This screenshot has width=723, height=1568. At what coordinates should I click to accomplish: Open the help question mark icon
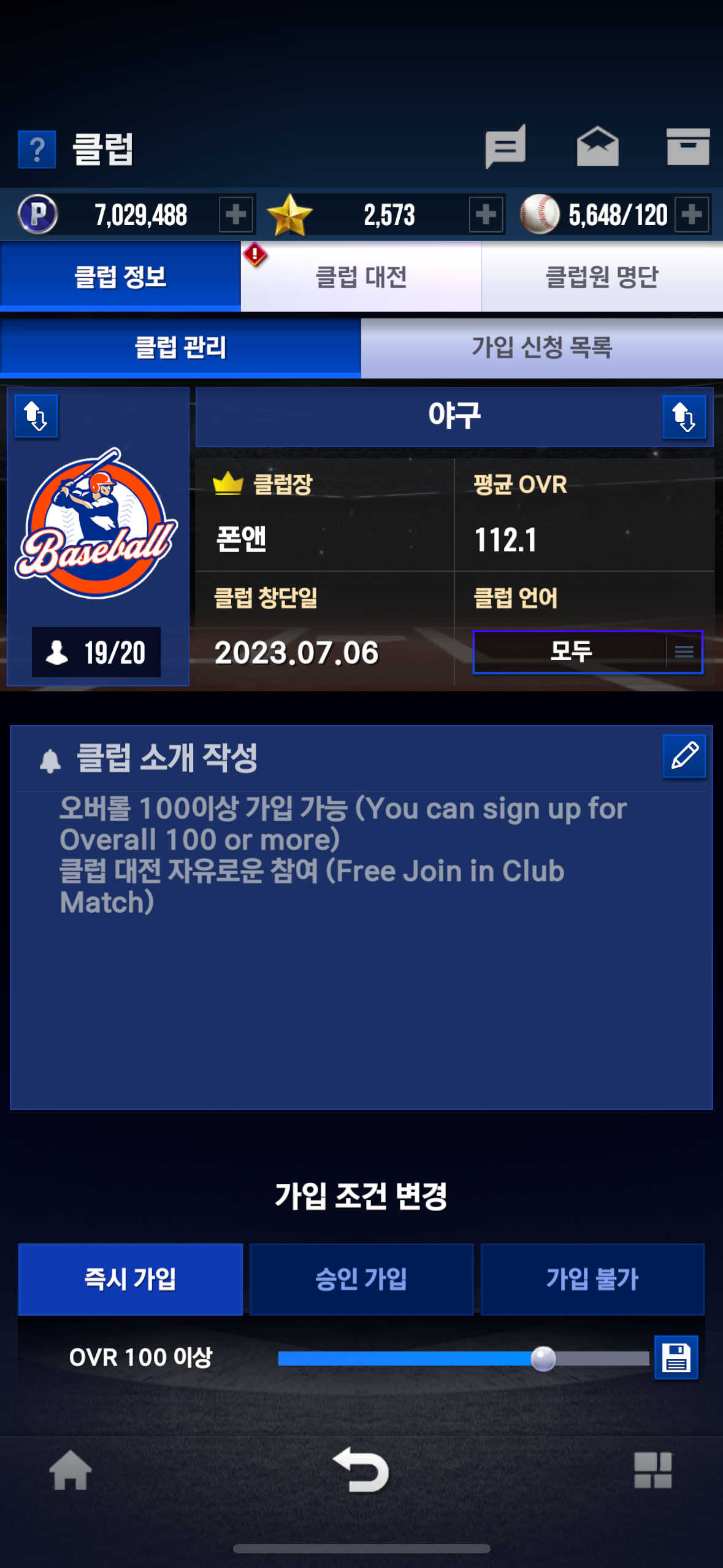pyautogui.click(x=37, y=149)
